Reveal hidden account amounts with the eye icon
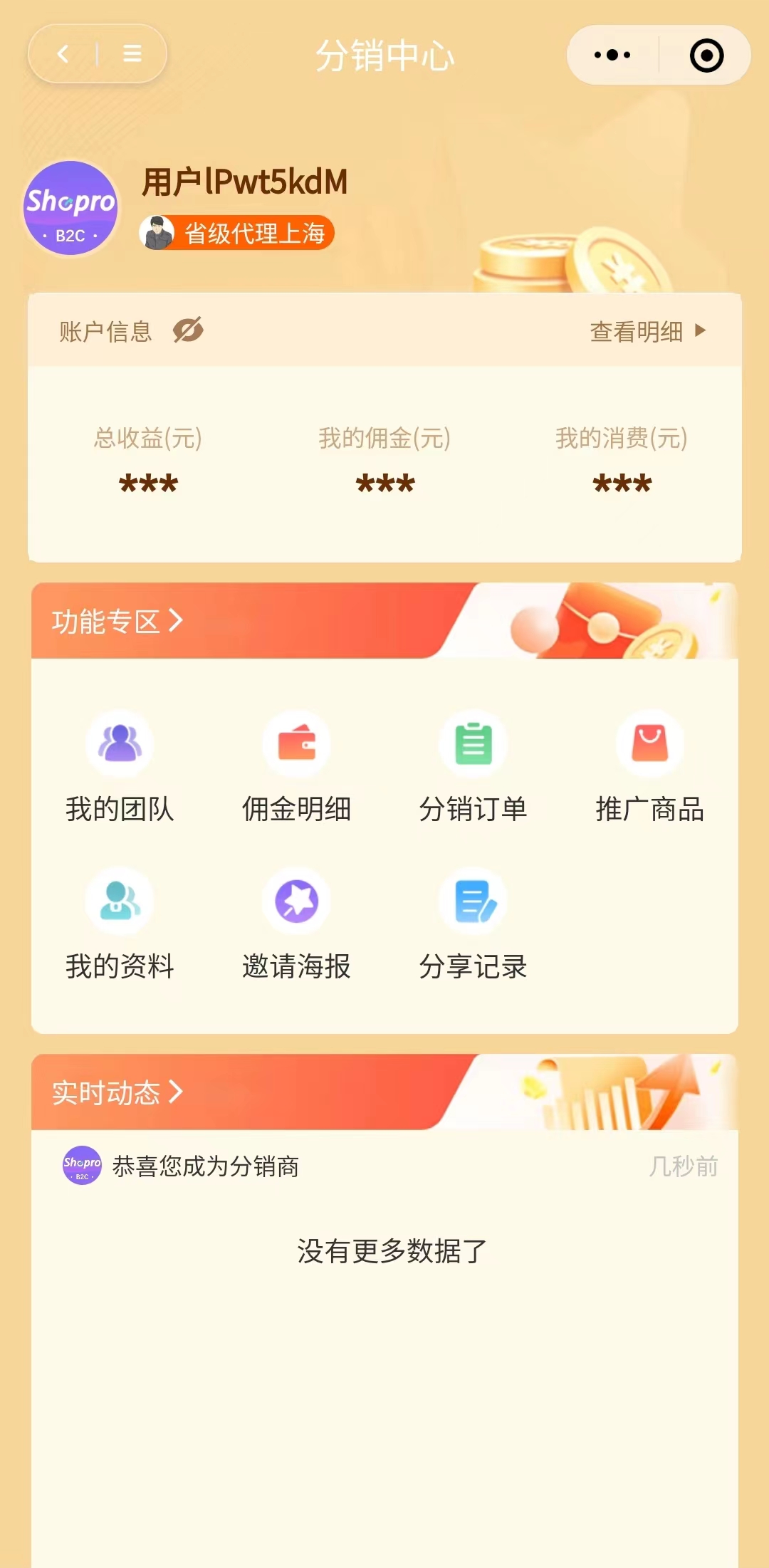769x1568 pixels. tap(188, 330)
